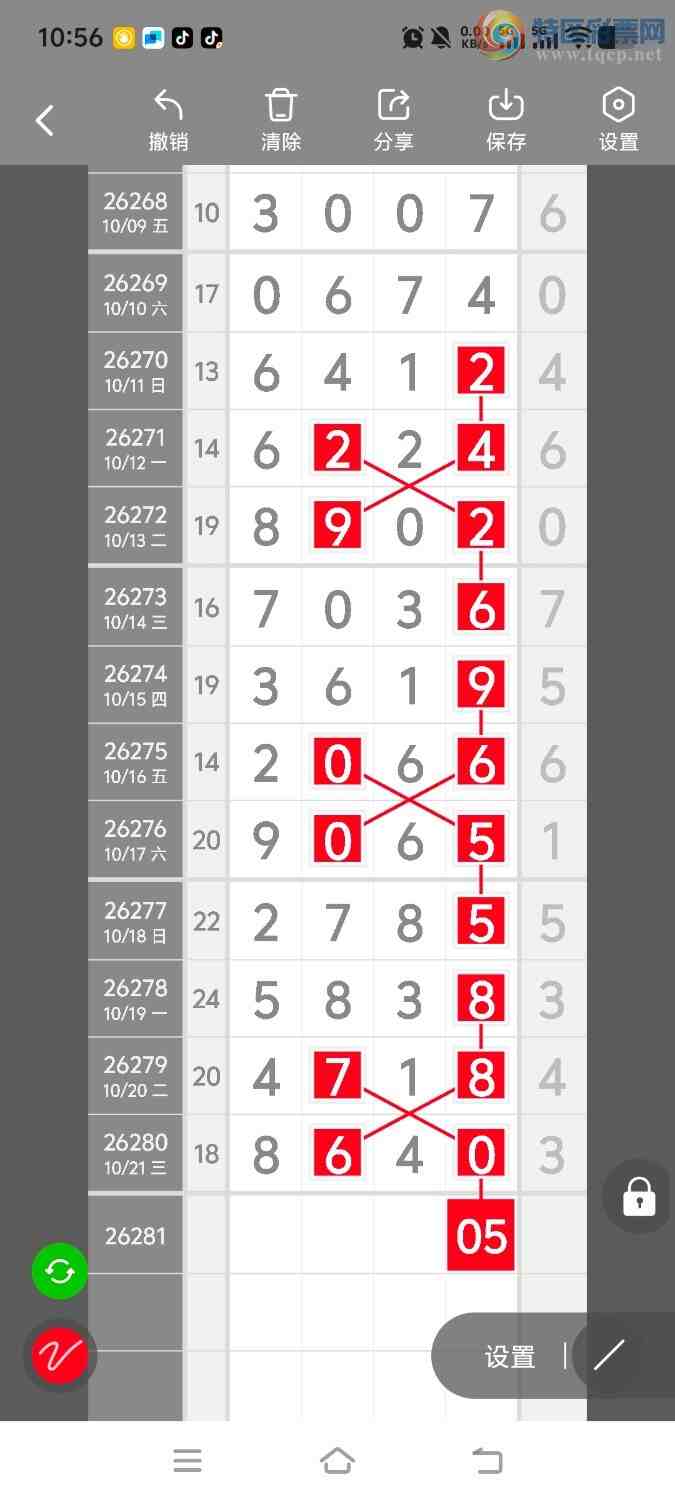The image size is (675, 1500).
Task: Save the chart with 保存
Action: 506,121
